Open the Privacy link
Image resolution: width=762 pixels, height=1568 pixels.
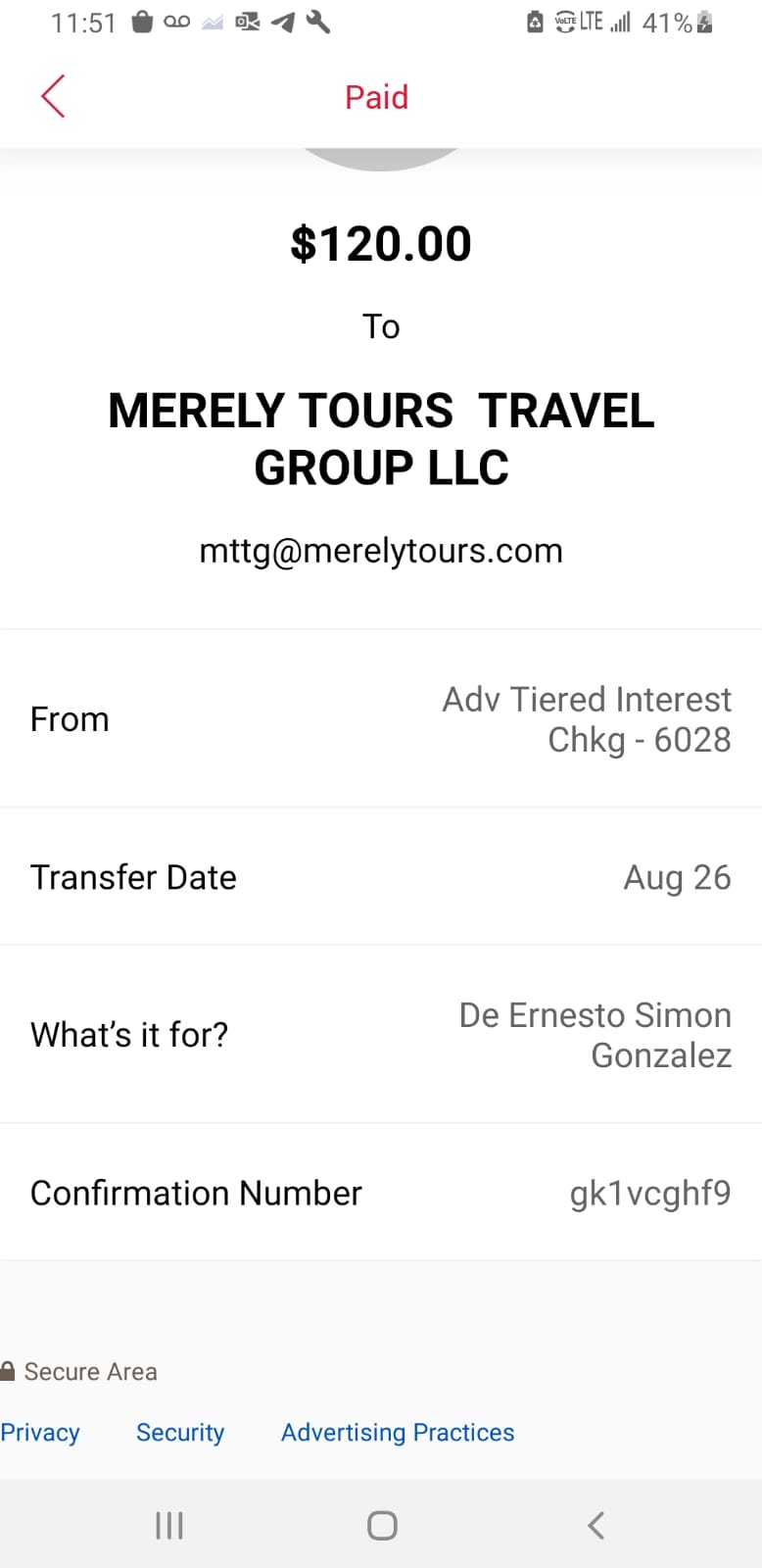40,1432
